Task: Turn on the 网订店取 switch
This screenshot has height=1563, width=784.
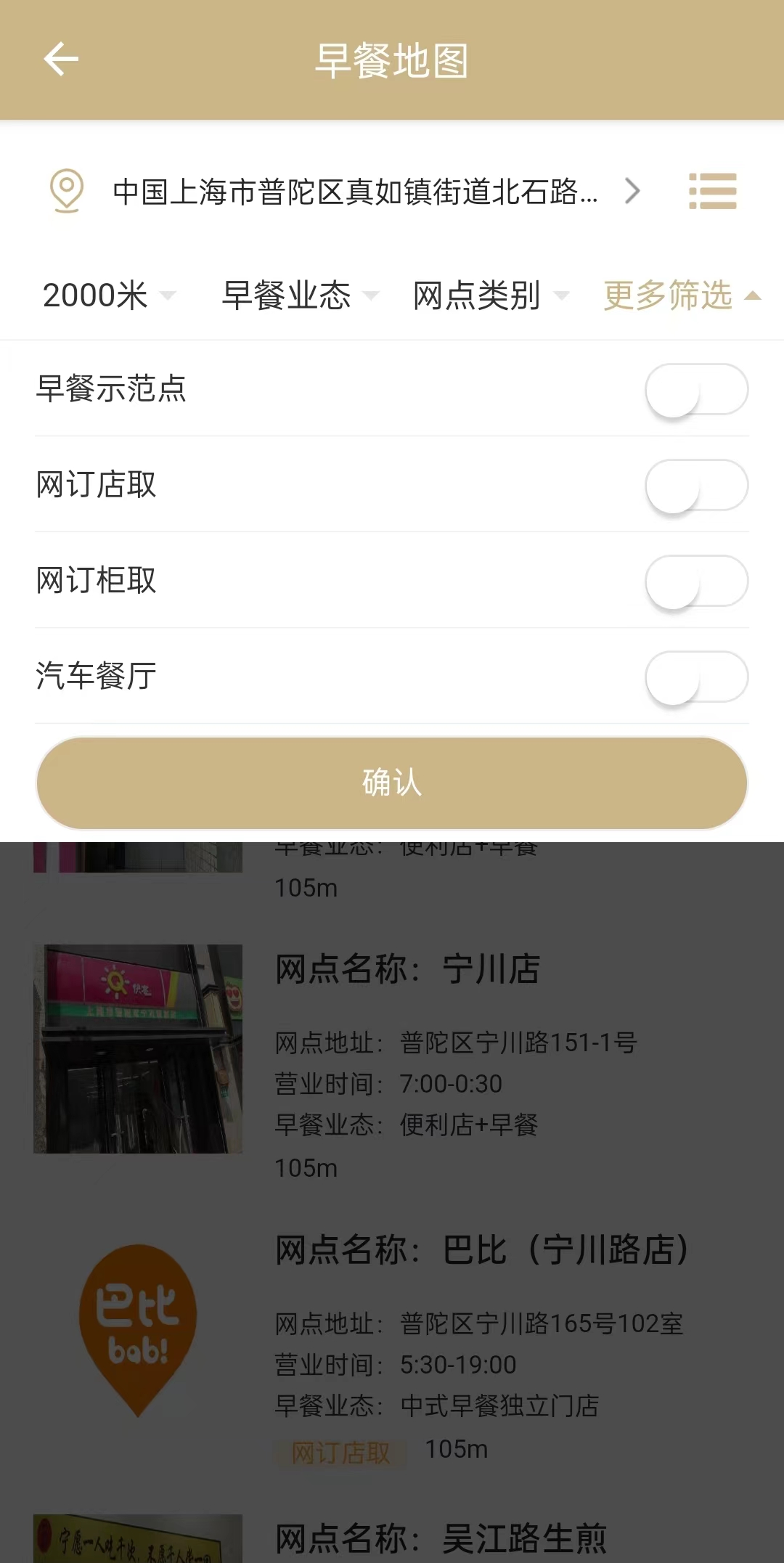Action: tap(695, 486)
